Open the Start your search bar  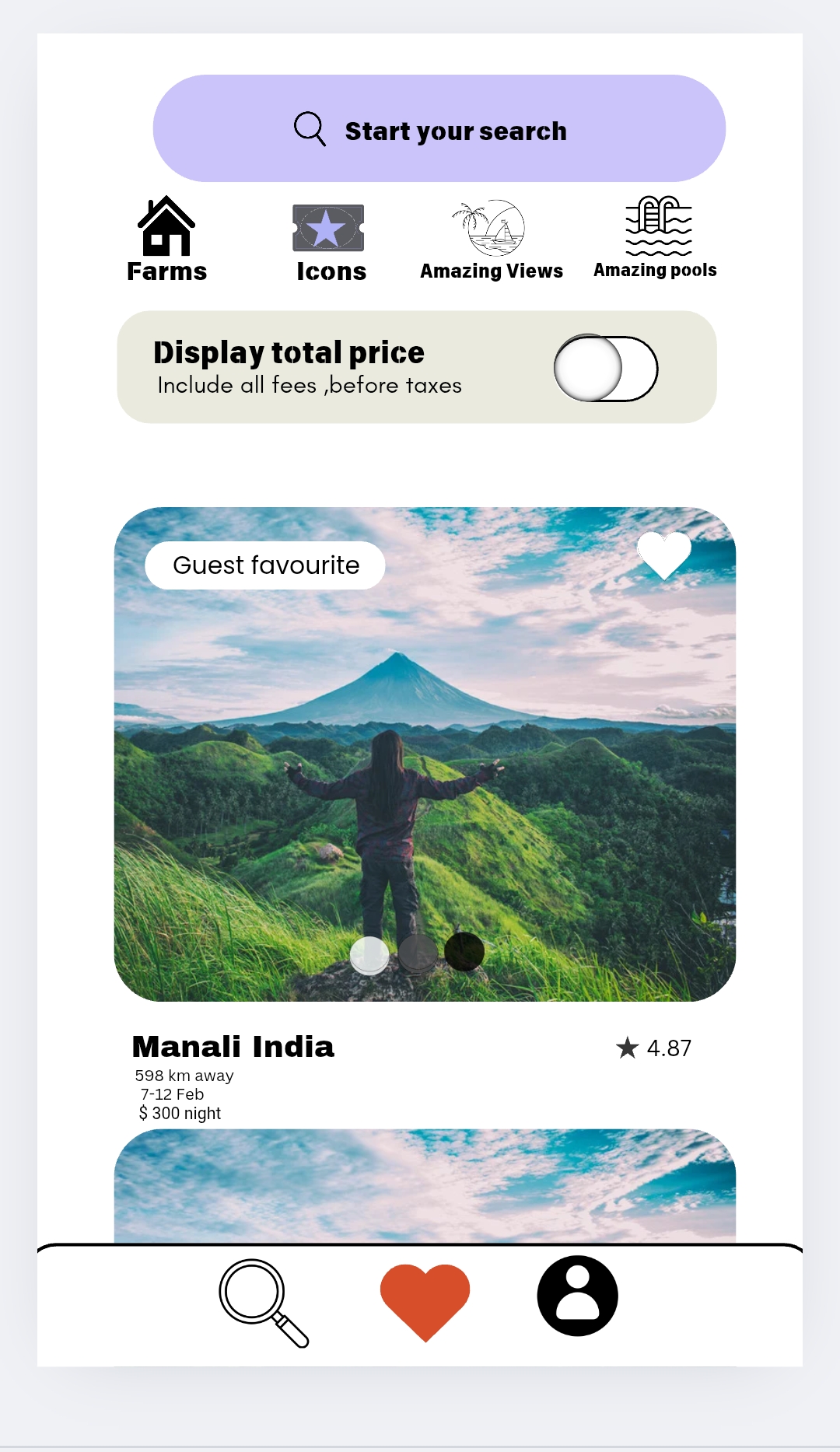(439, 129)
